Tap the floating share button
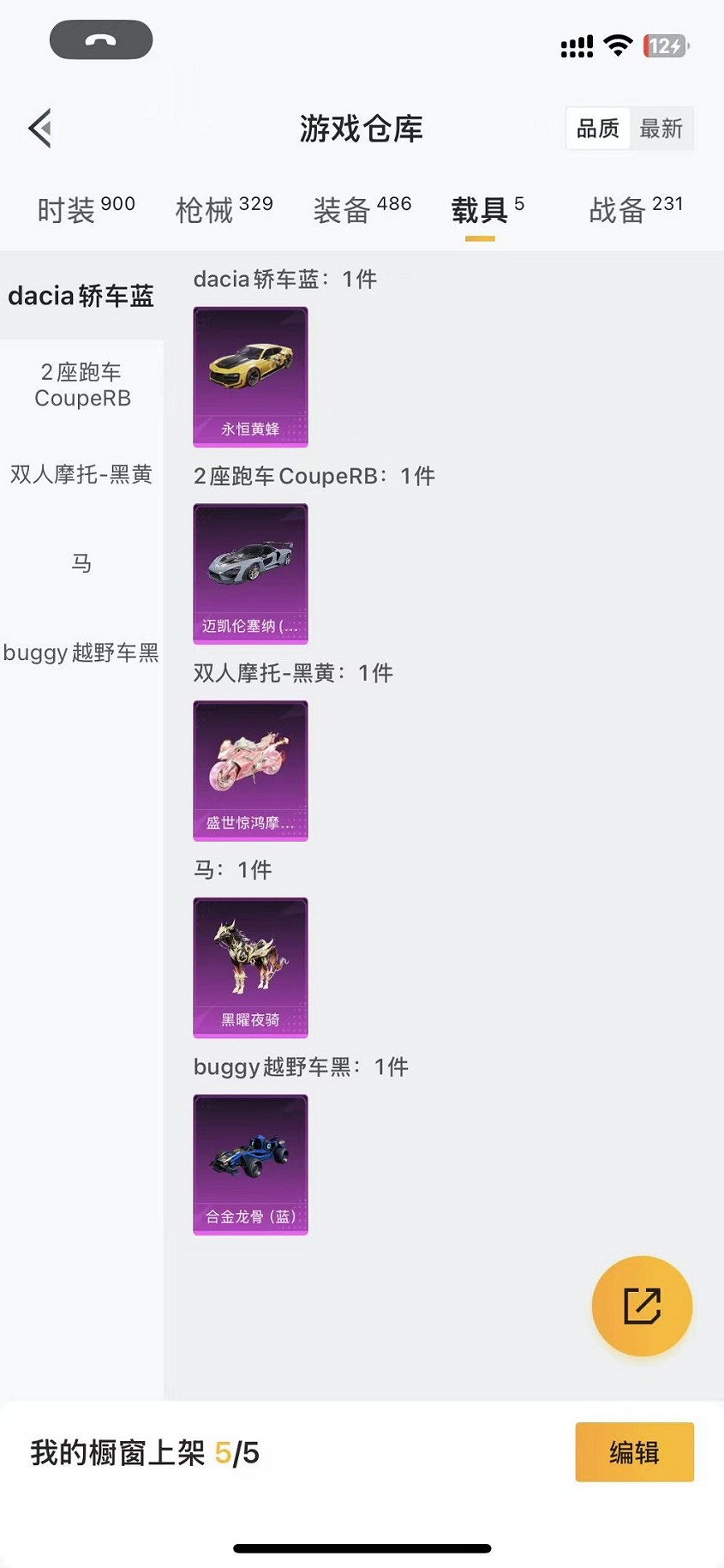 coord(642,1306)
